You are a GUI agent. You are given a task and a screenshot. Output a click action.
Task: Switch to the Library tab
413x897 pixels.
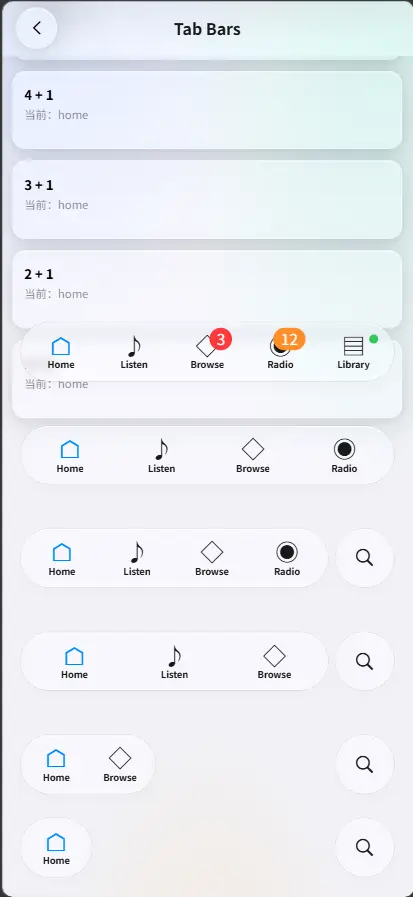353,353
